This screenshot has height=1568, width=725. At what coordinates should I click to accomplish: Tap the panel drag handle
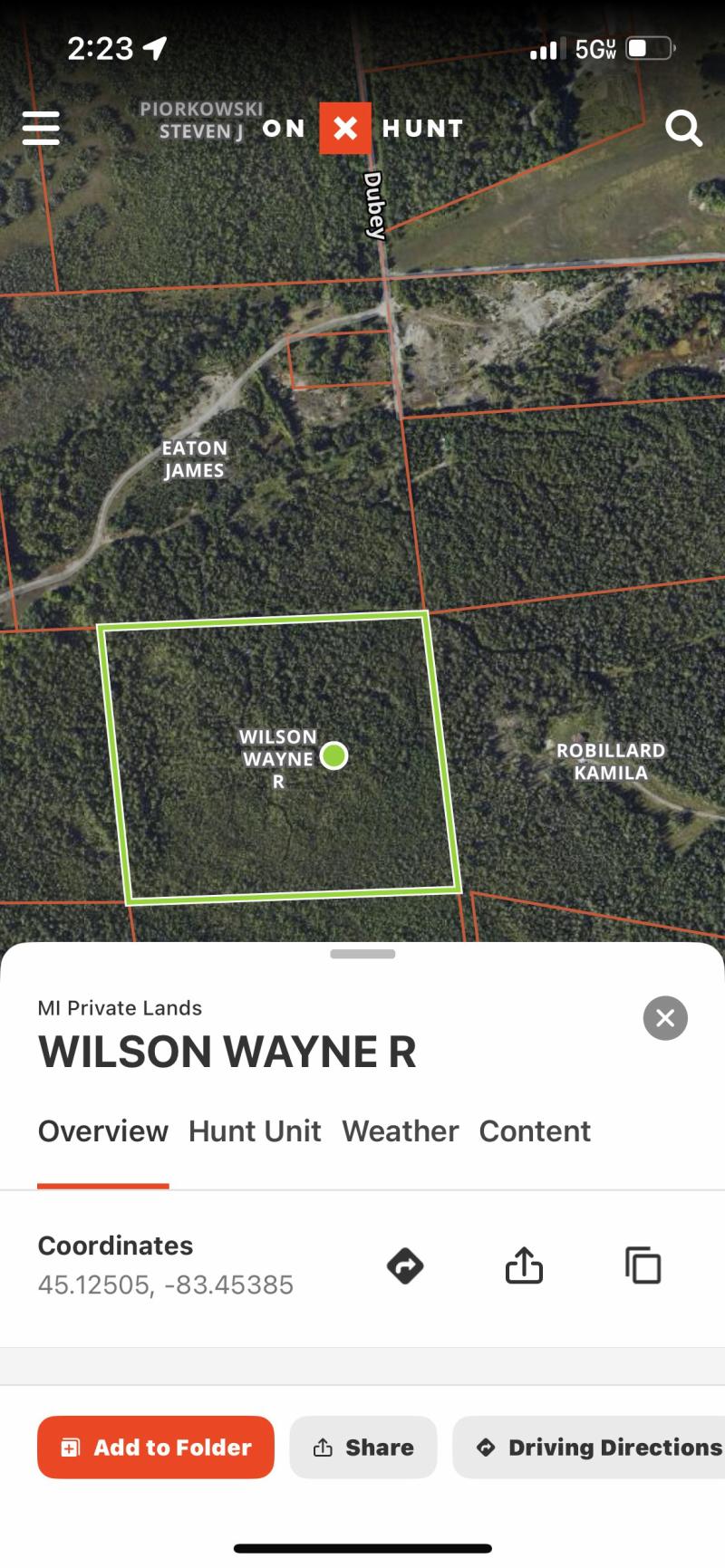(362, 954)
